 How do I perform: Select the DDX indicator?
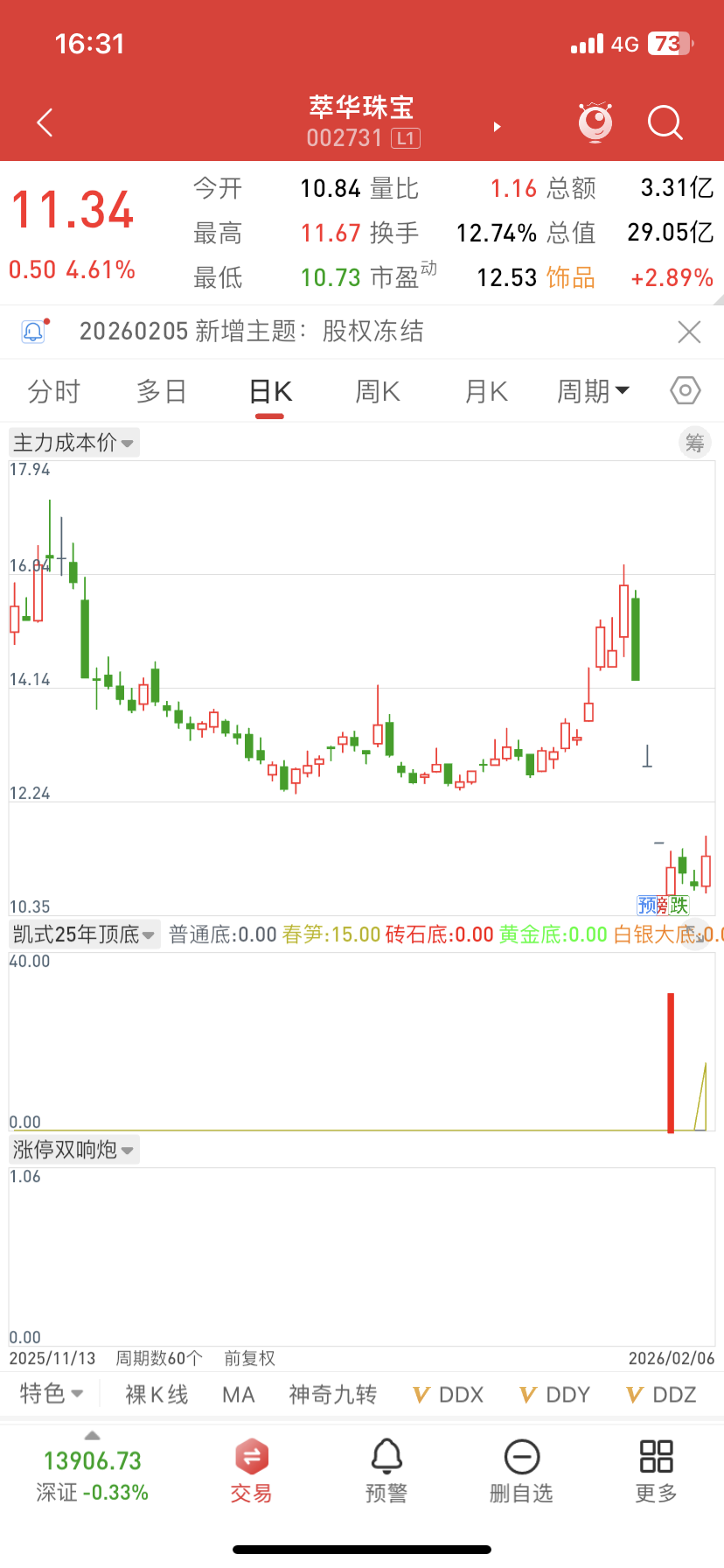[x=449, y=1395]
